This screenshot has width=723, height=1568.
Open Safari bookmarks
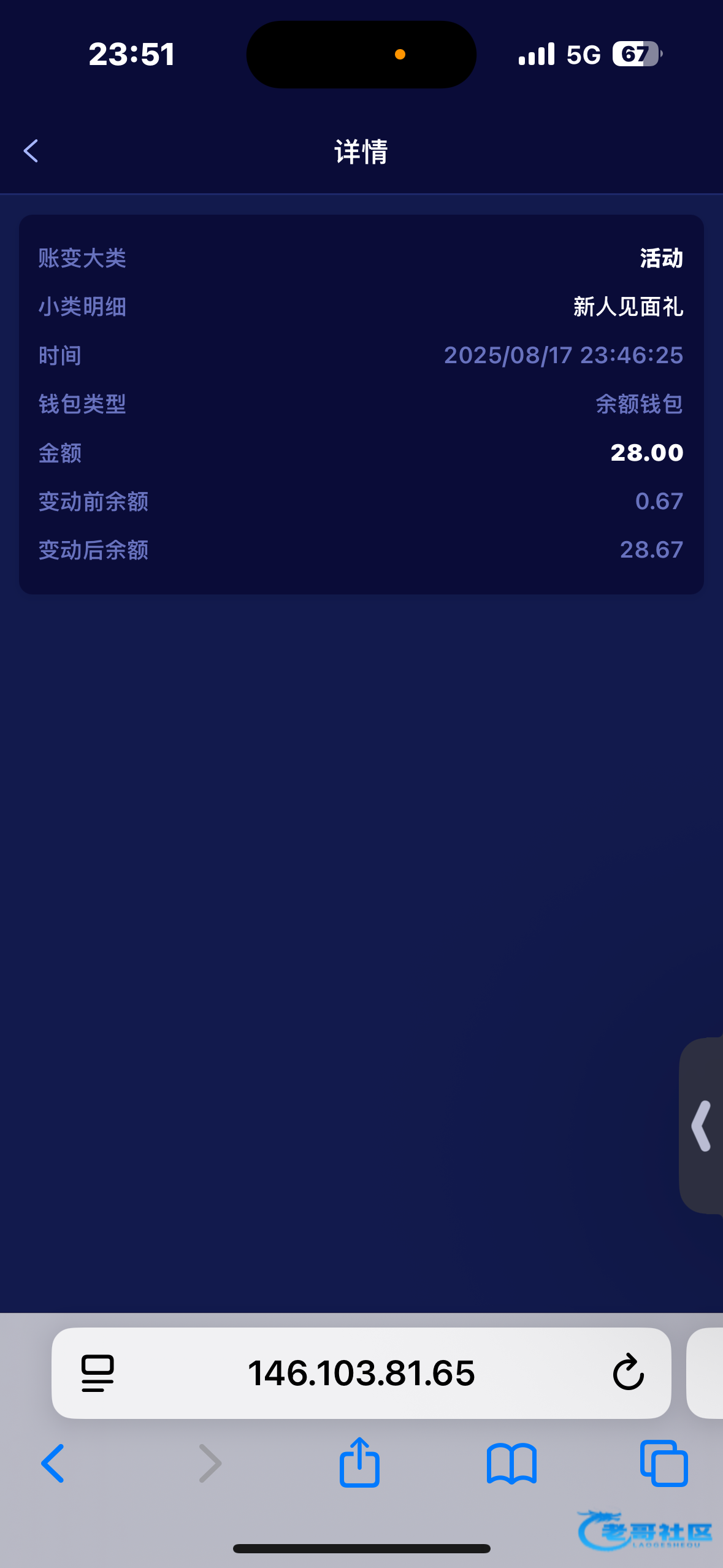click(511, 1463)
